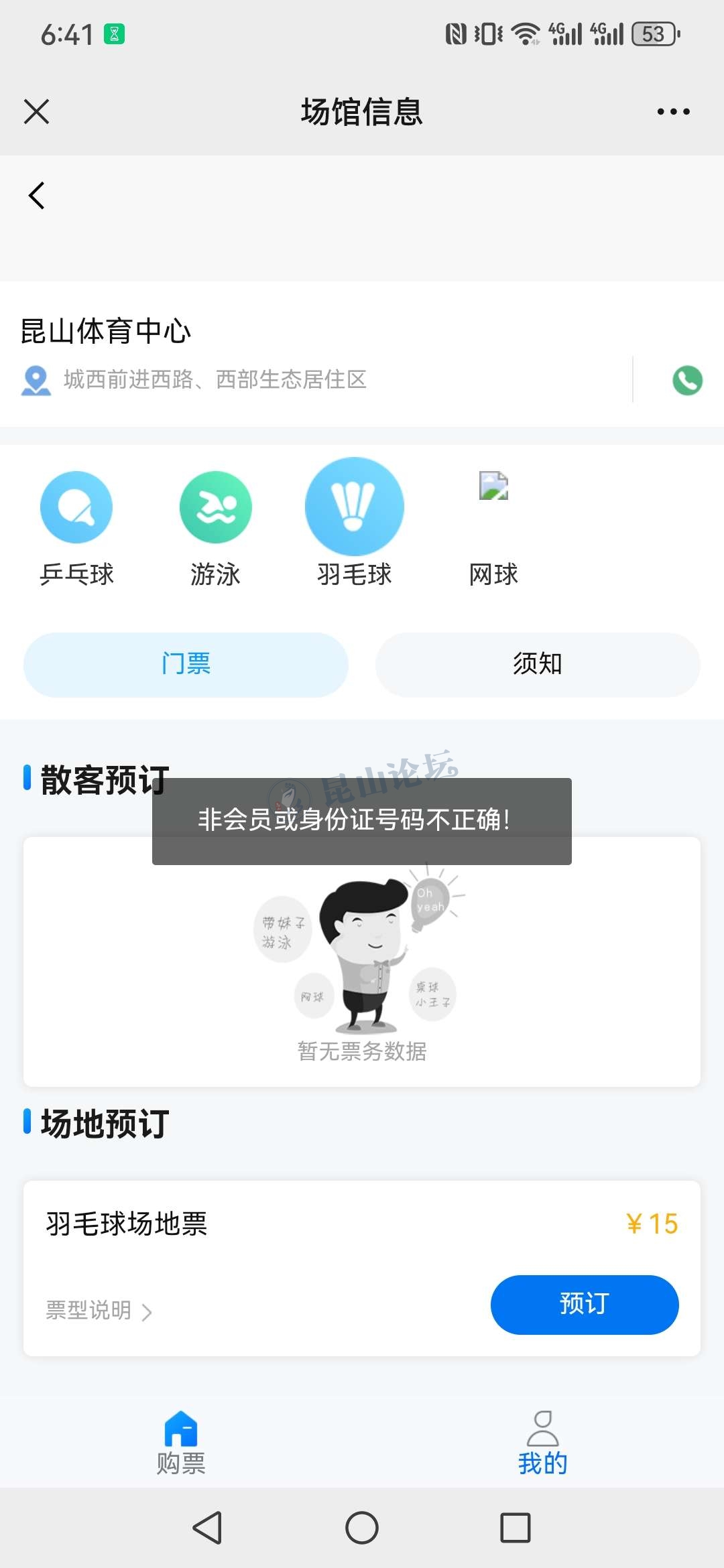Select the 羽毛球 sport
Image resolution: width=724 pixels, height=1568 pixels.
point(355,507)
